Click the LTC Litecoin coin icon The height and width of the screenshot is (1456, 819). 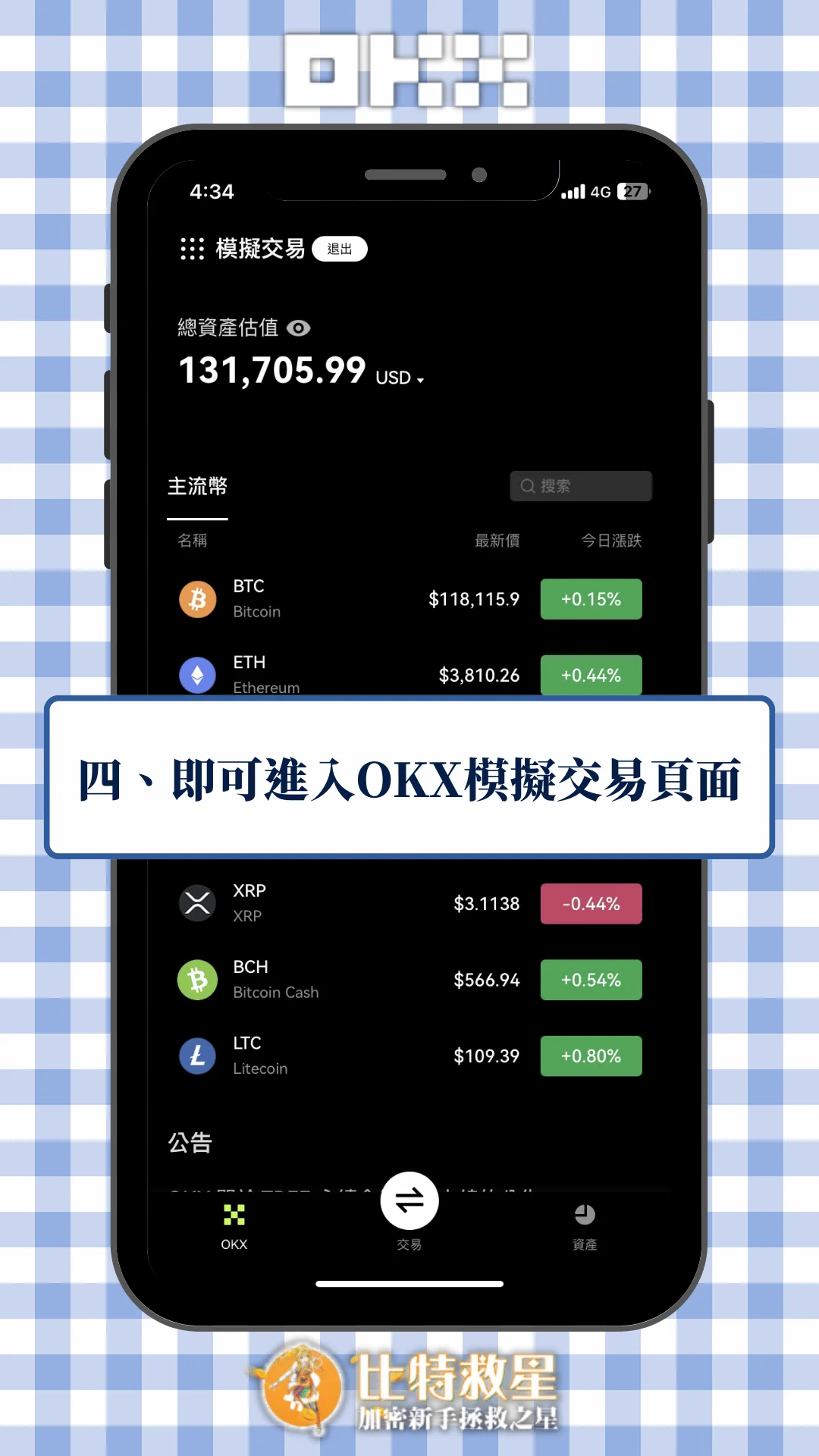pos(196,1055)
